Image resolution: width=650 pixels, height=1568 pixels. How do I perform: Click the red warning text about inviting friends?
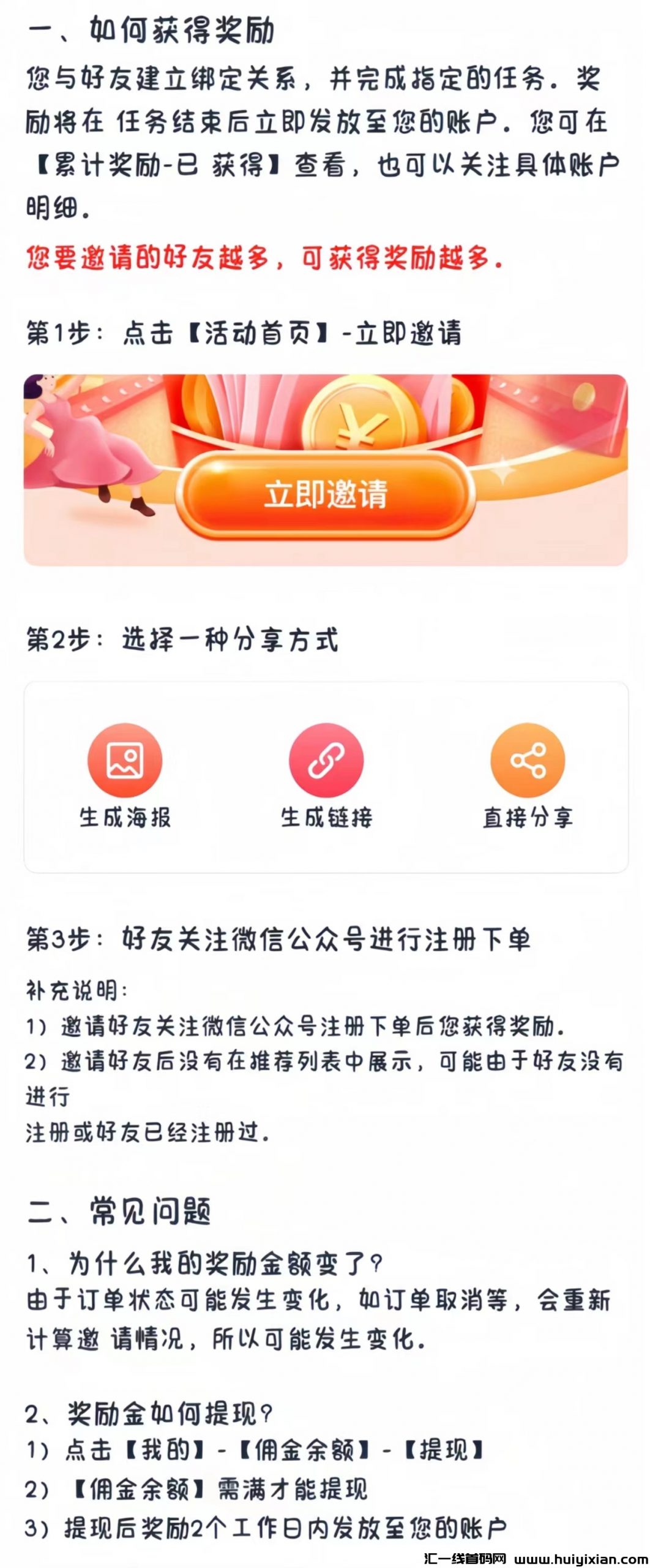click(264, 259)
